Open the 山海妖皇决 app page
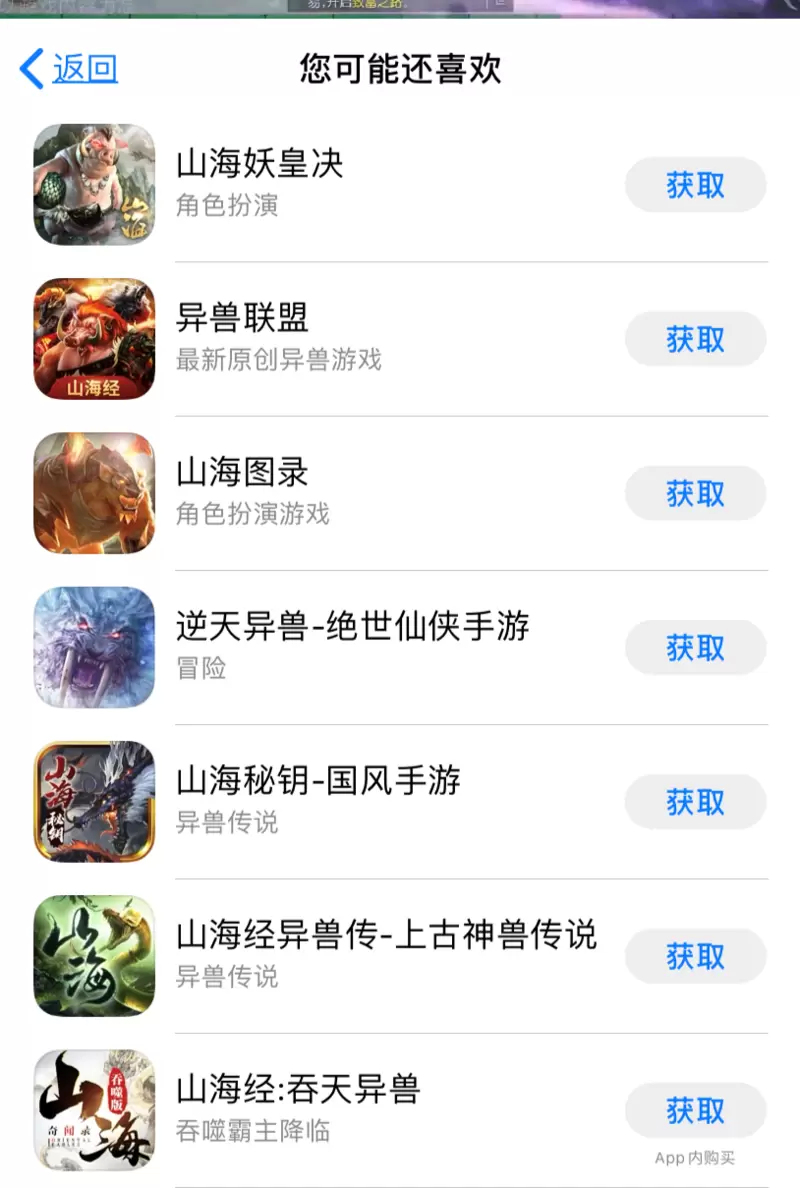This screenshot has width=800, height=1188. point(260,164)
